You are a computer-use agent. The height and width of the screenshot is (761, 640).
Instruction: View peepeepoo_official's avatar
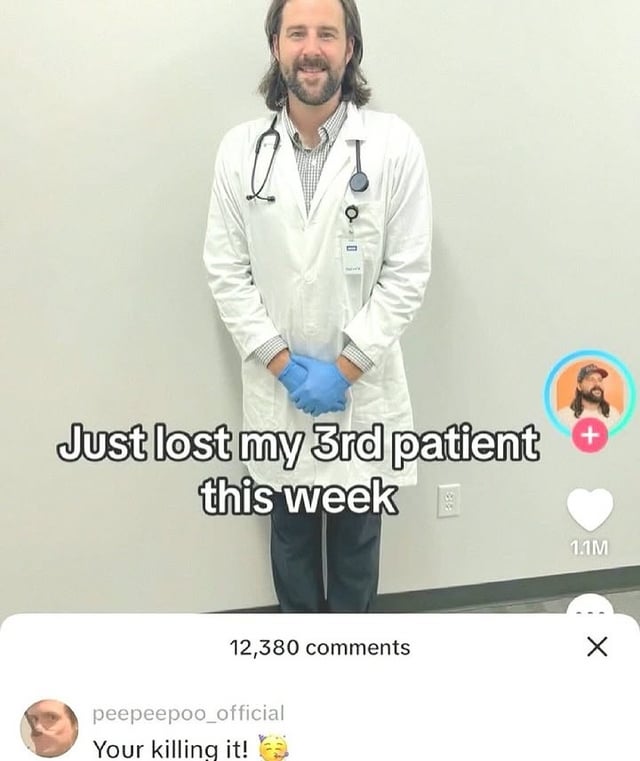(x=49, y=728)
